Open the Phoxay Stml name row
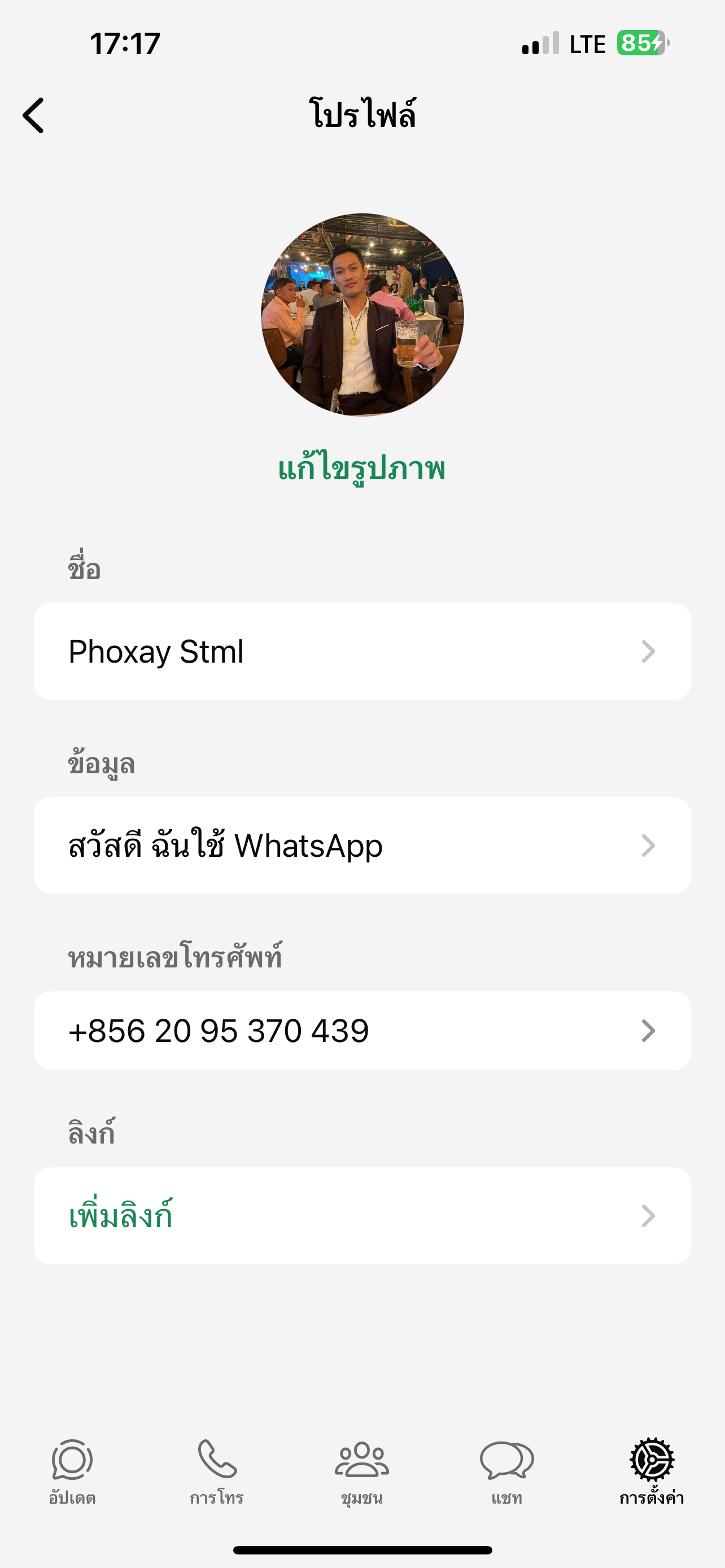 (x=362, y=651)
